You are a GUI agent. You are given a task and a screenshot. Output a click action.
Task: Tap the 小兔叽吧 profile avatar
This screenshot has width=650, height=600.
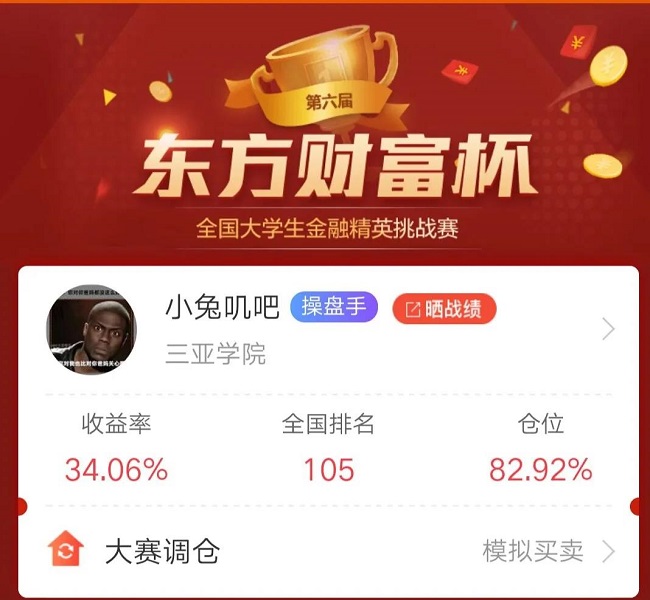click(x=93, y=329)
